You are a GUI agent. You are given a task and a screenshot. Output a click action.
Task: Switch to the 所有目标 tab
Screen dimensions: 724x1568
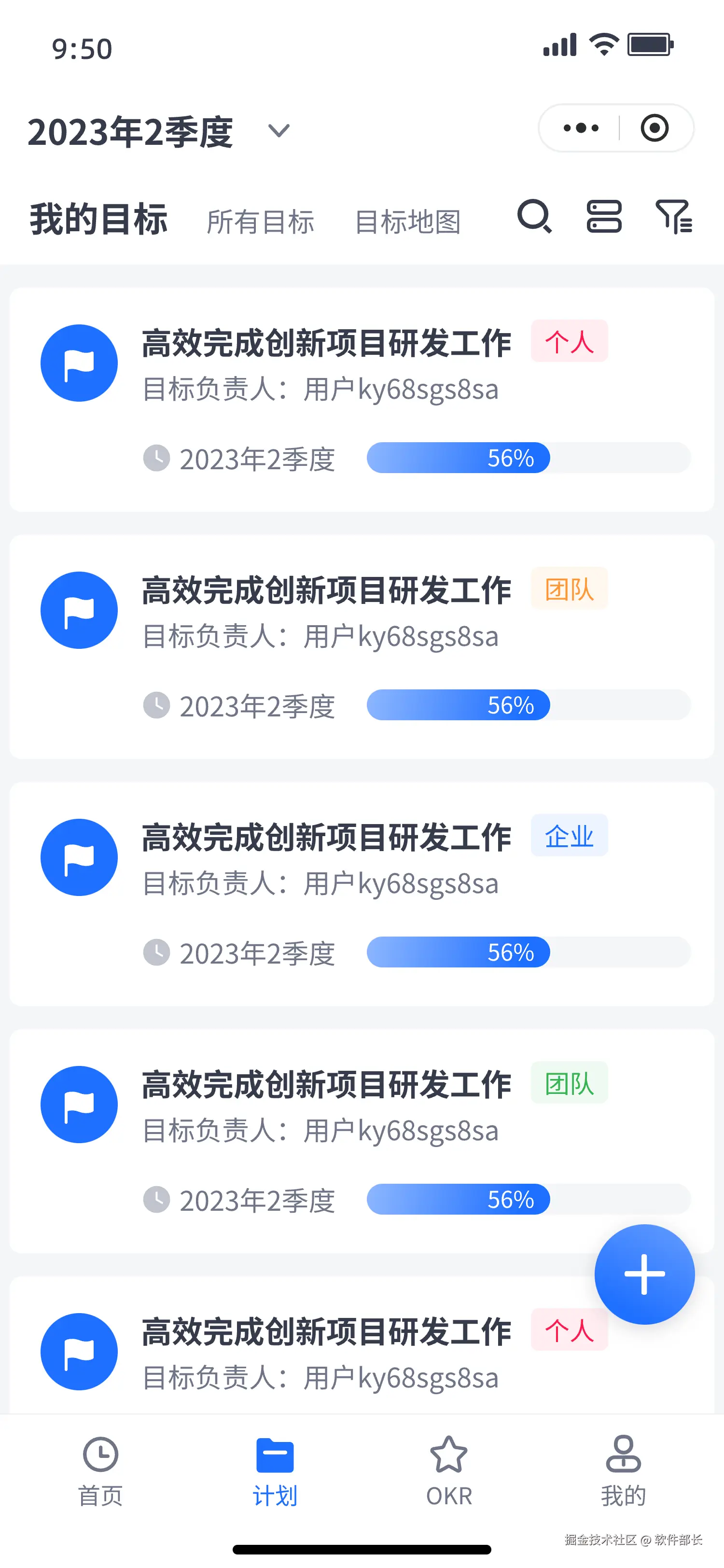pyautogui.click(x=260, y=222)
